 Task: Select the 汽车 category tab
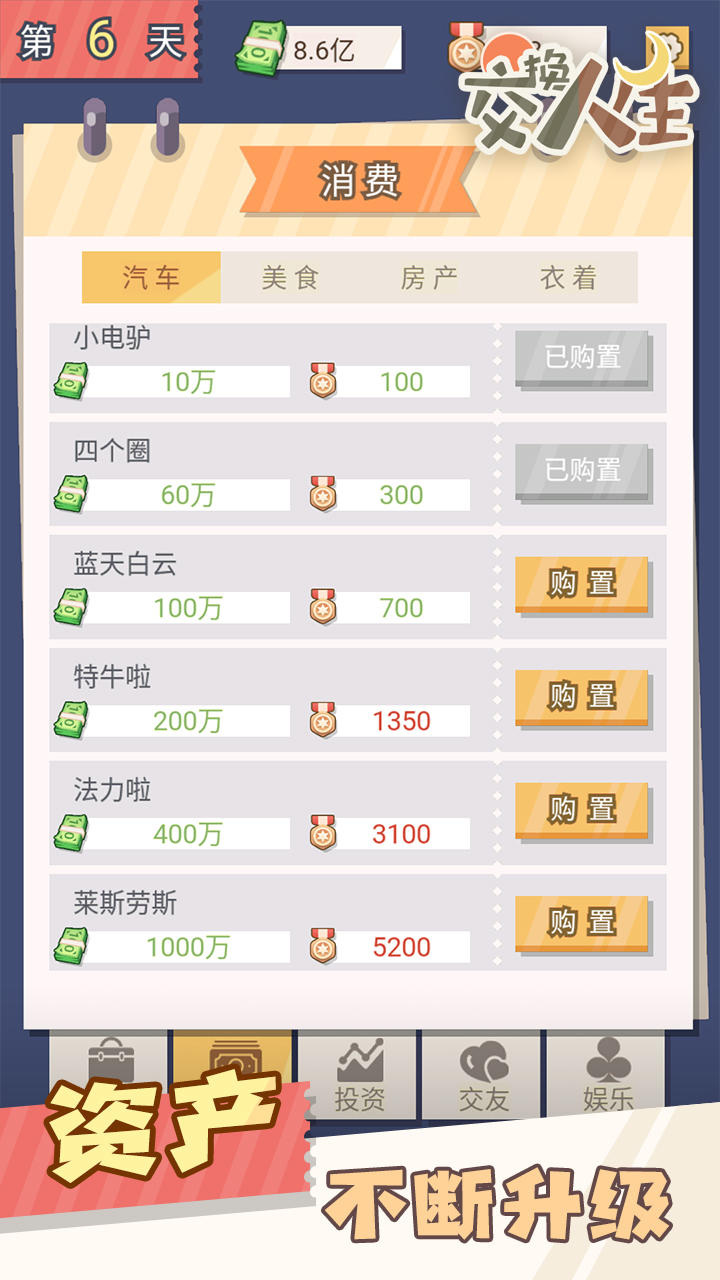coord(151,278)
